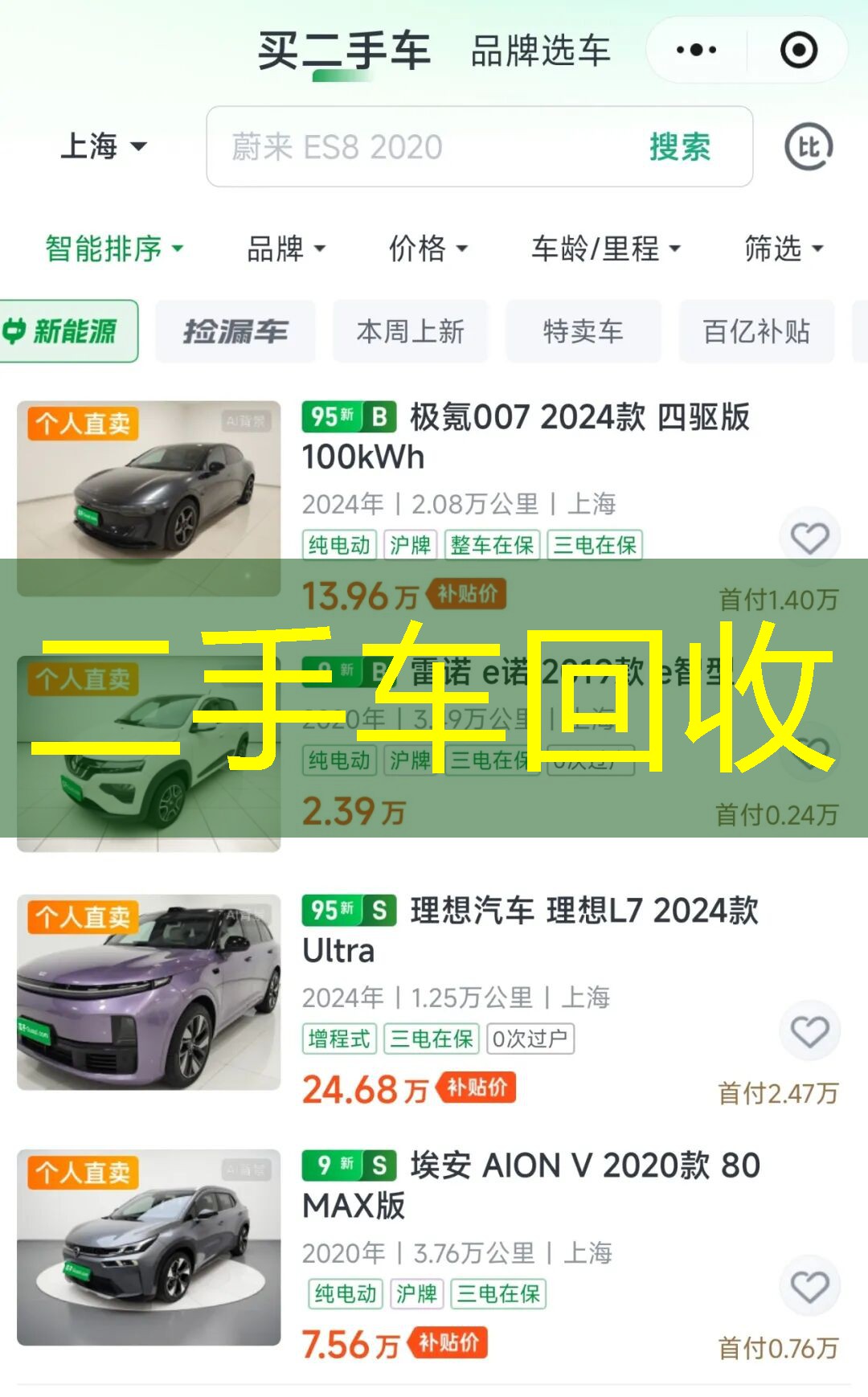Expand the 车龄/里程 filter dropdown
This screenshot has width=868, height=1397.
605,248
